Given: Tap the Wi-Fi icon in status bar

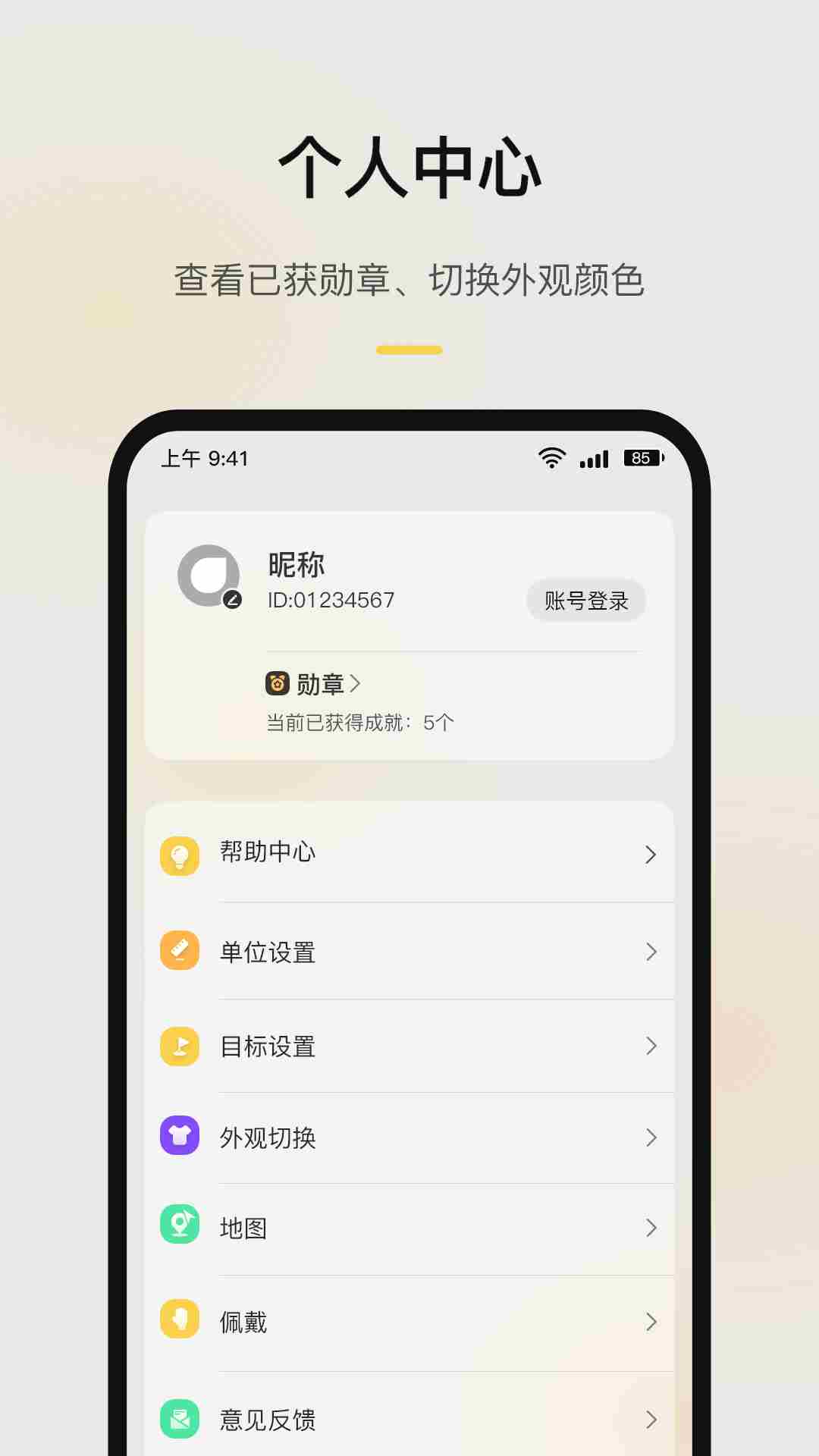Looking at the screenshot, I should (x=551, y=456).
